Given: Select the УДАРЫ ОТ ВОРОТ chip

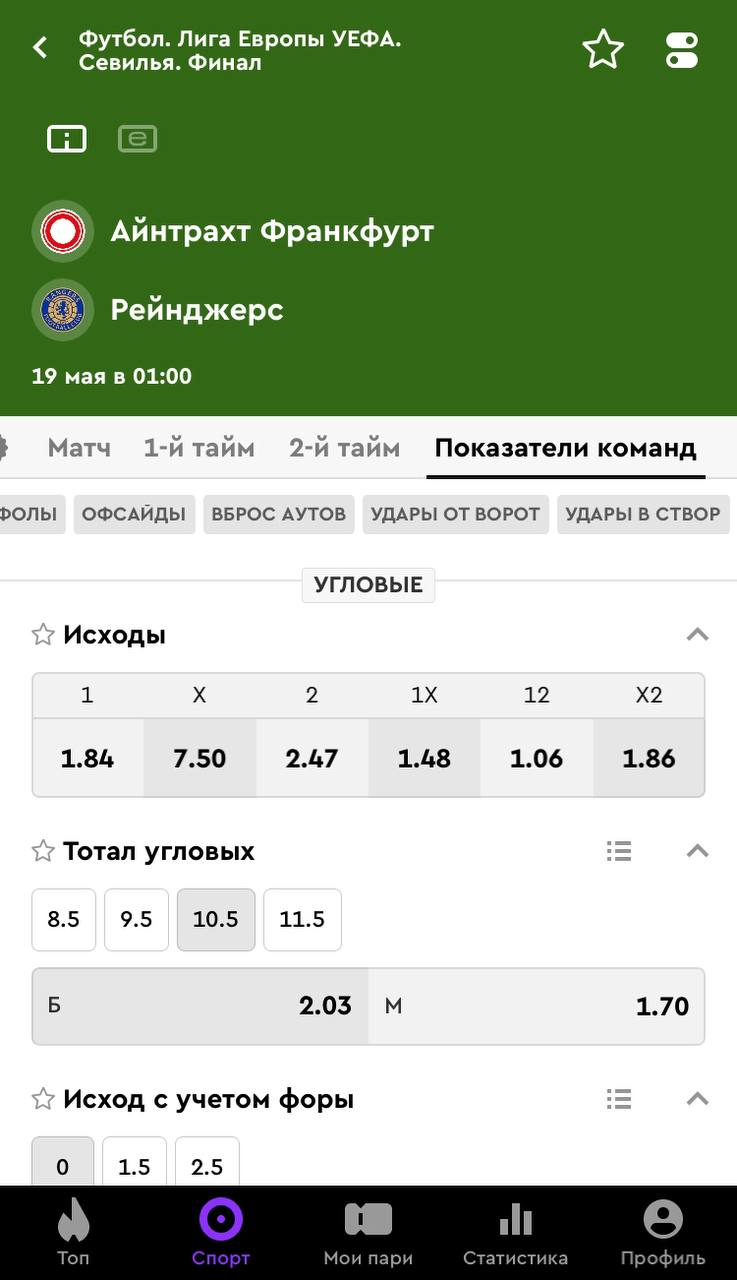Looking at the screenshot, I should pos(455,514).
